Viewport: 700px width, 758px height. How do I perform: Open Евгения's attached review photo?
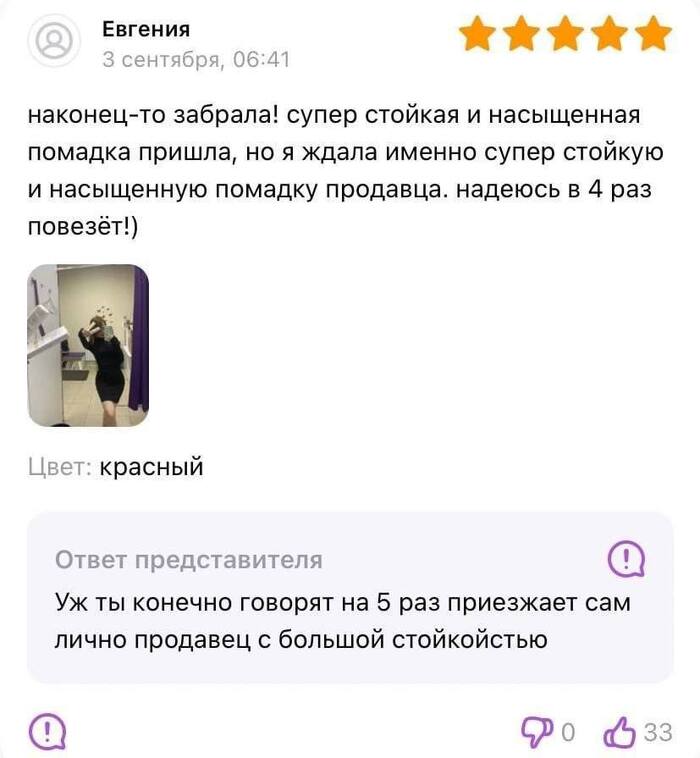[88, 345]
